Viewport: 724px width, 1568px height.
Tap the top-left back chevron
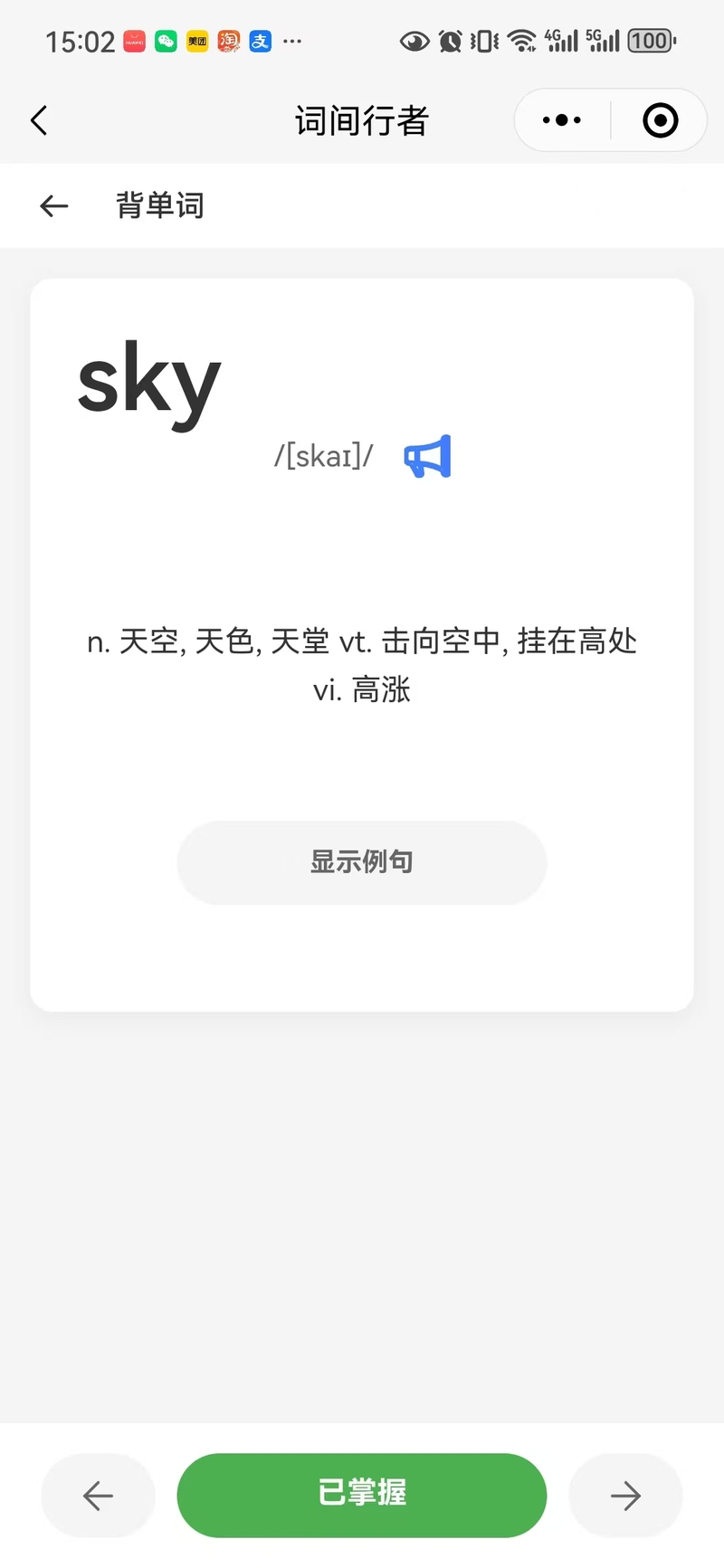(x=39, y=120)
